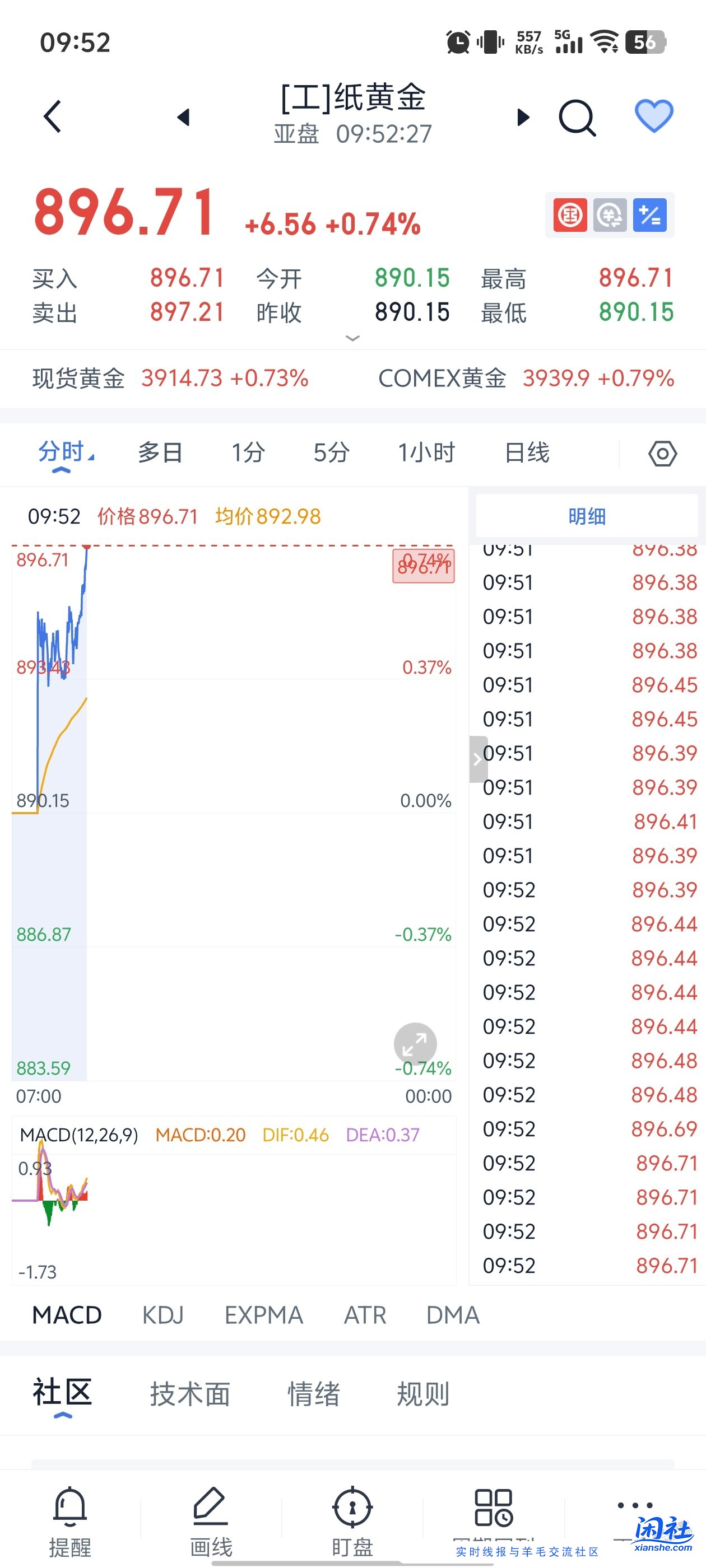
Task: Tap the 明细 detail button
Action: point(586,515)
